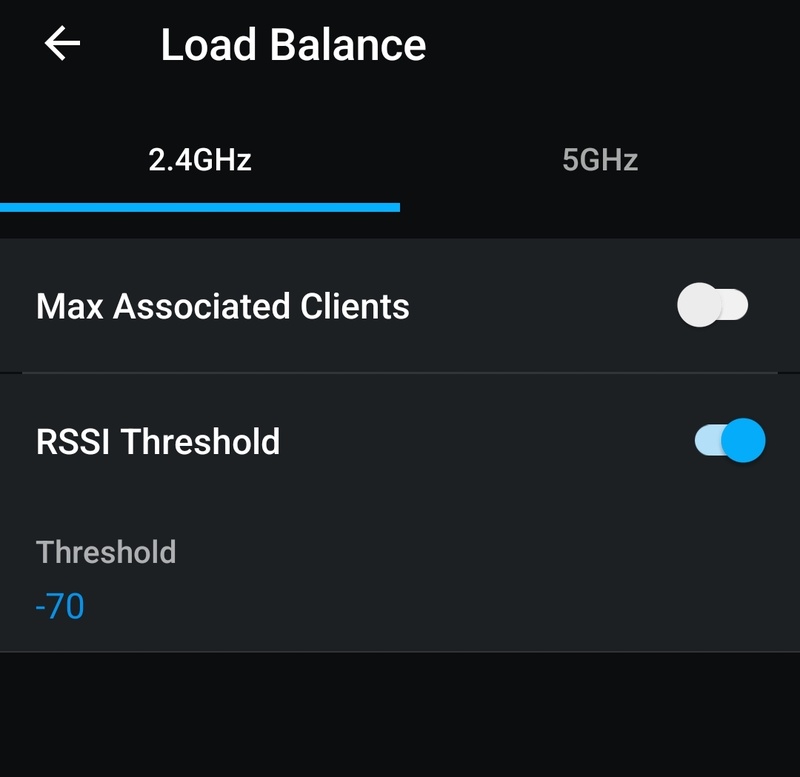Edit the Threshold value of -70
This screenshot has width=800, height=777.
60,606
